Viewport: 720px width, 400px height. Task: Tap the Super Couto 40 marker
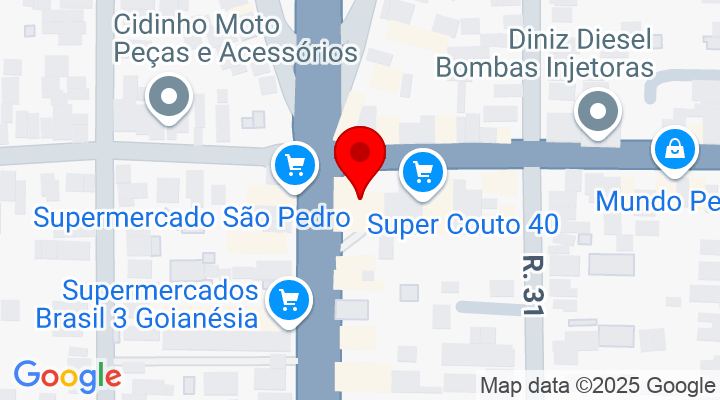423,171
